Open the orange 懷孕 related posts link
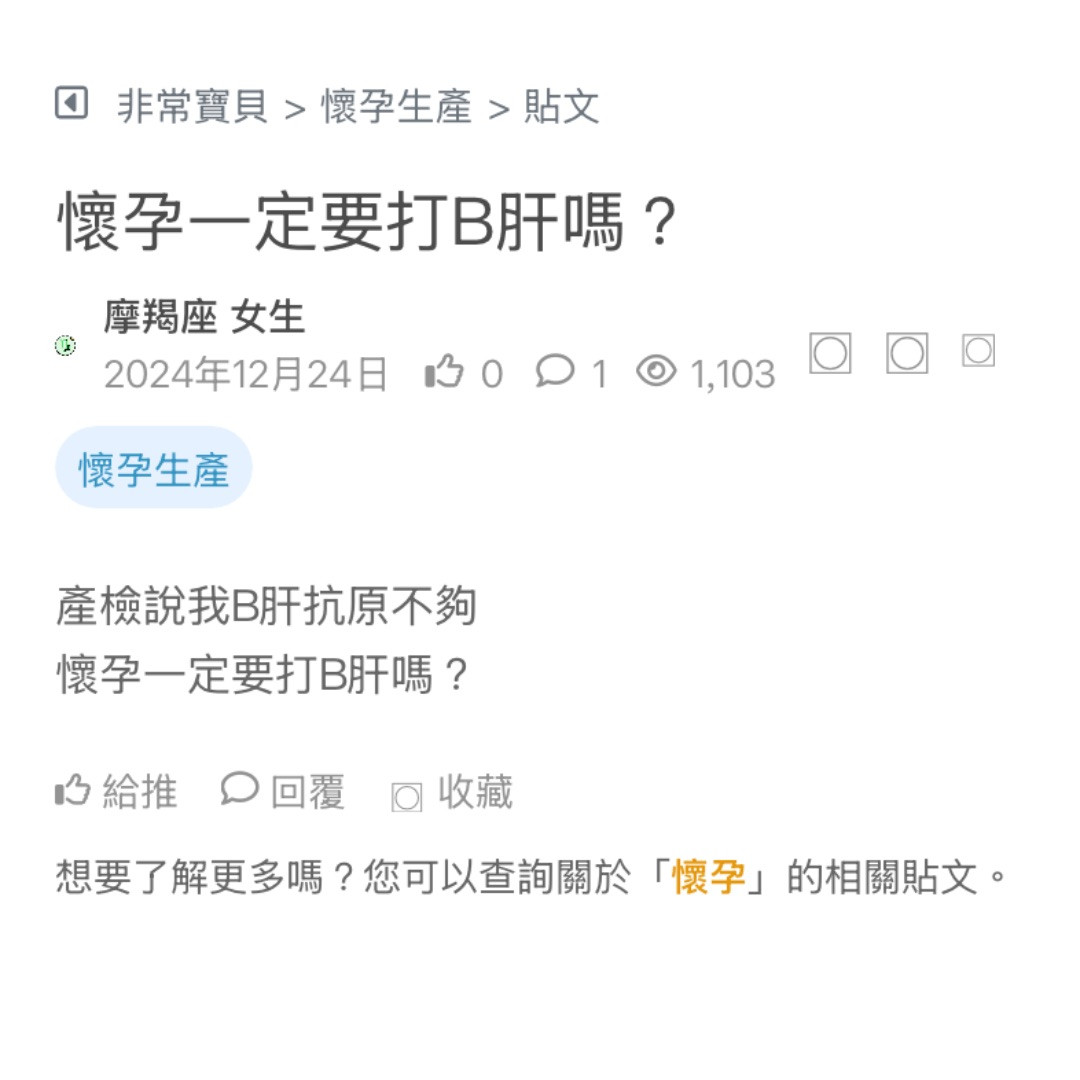This screenshot has width=1080, height=1080. [x=708, y=877]
